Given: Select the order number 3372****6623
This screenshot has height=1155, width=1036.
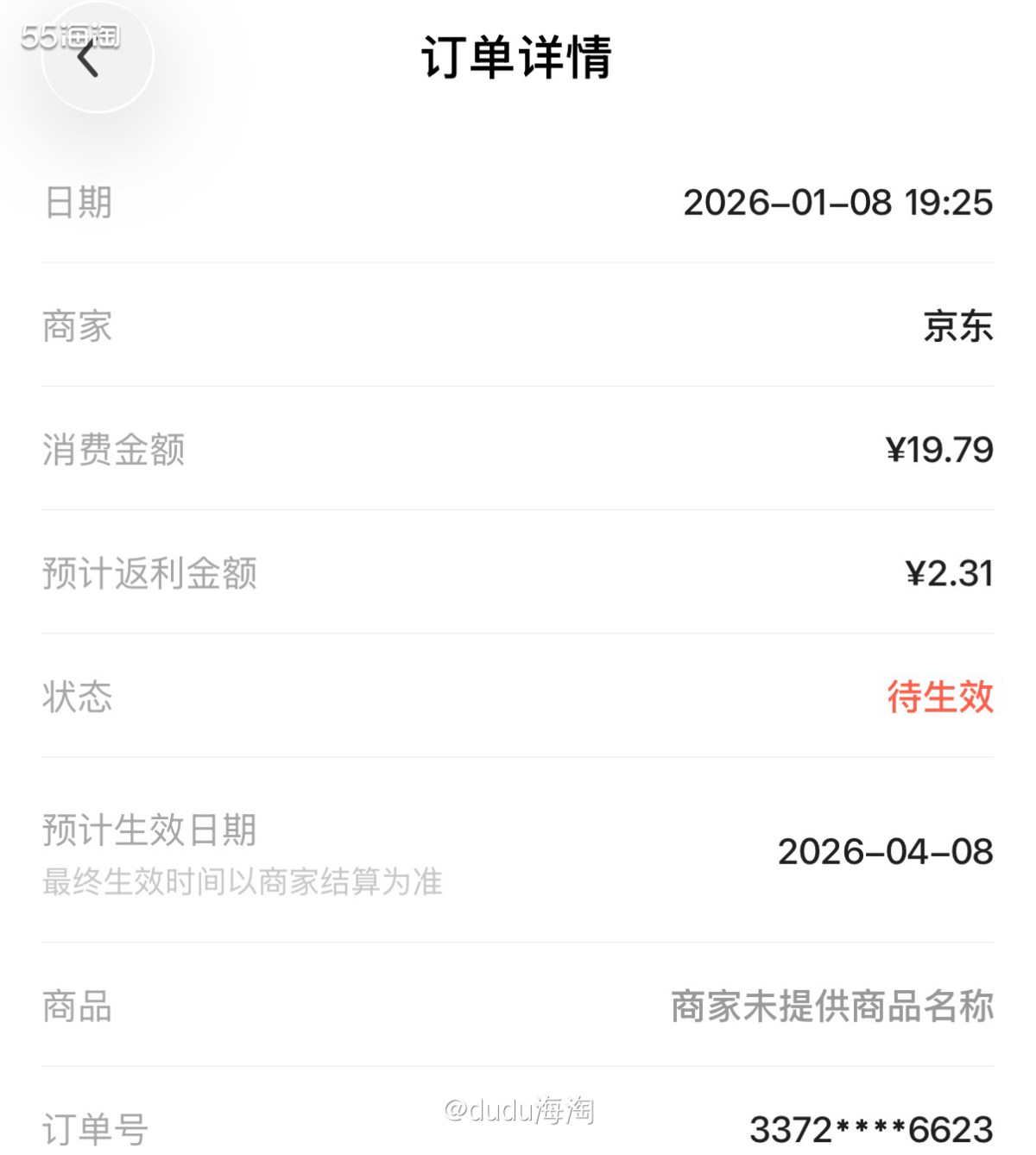Looking at the screenshot, I should pyautogui.click(x=872, y=1125).
